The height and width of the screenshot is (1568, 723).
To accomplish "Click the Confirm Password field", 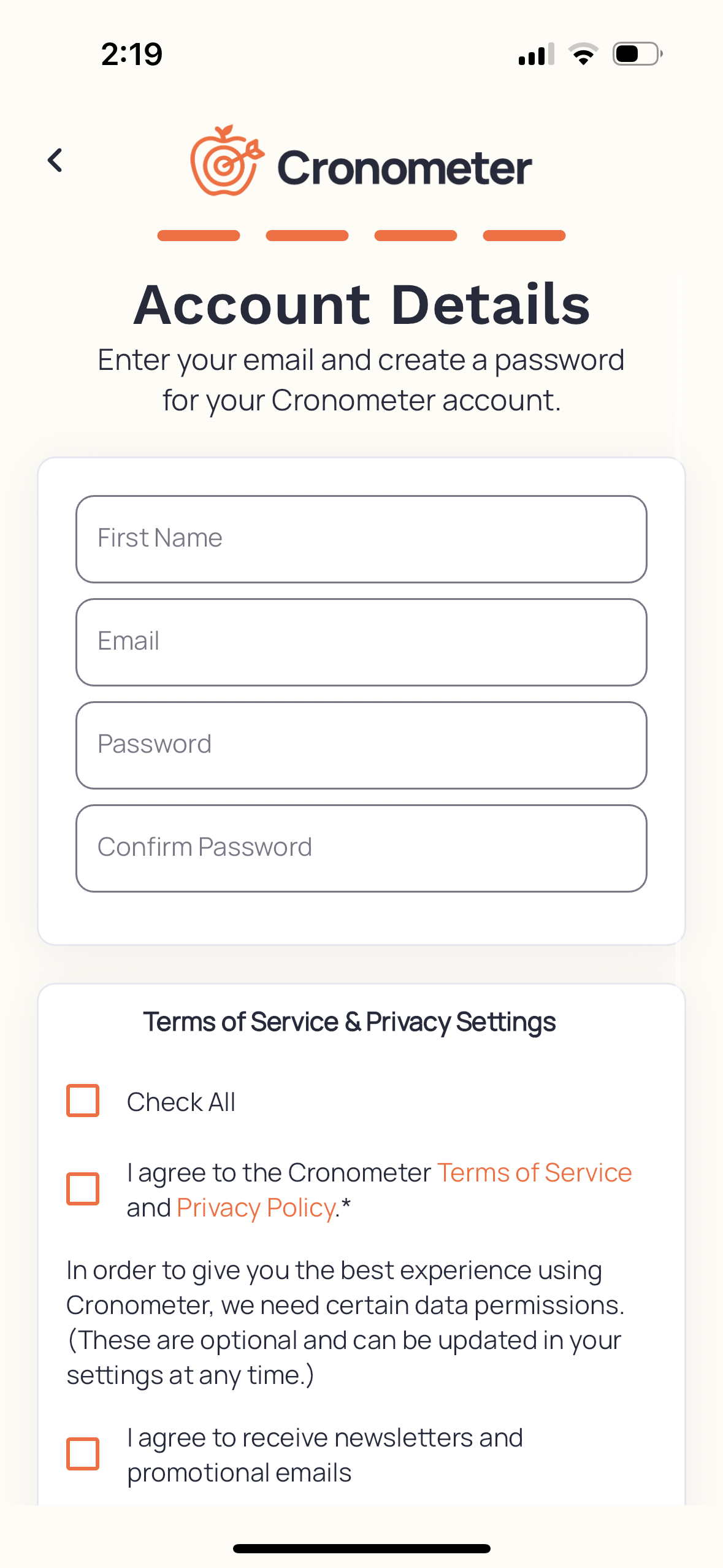I will tap(361, 847).
